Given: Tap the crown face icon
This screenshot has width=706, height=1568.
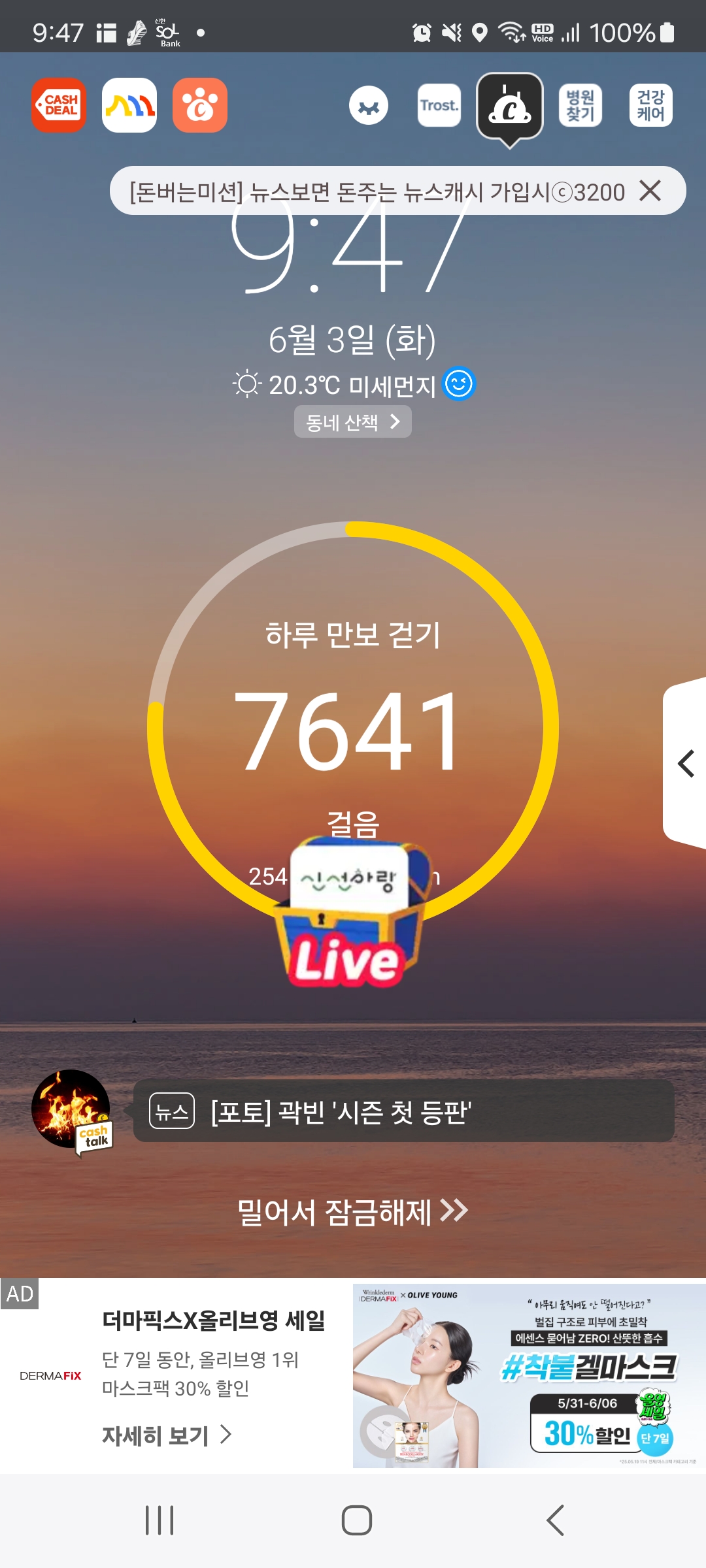Looking at the screenshot, I should point(369,105).
